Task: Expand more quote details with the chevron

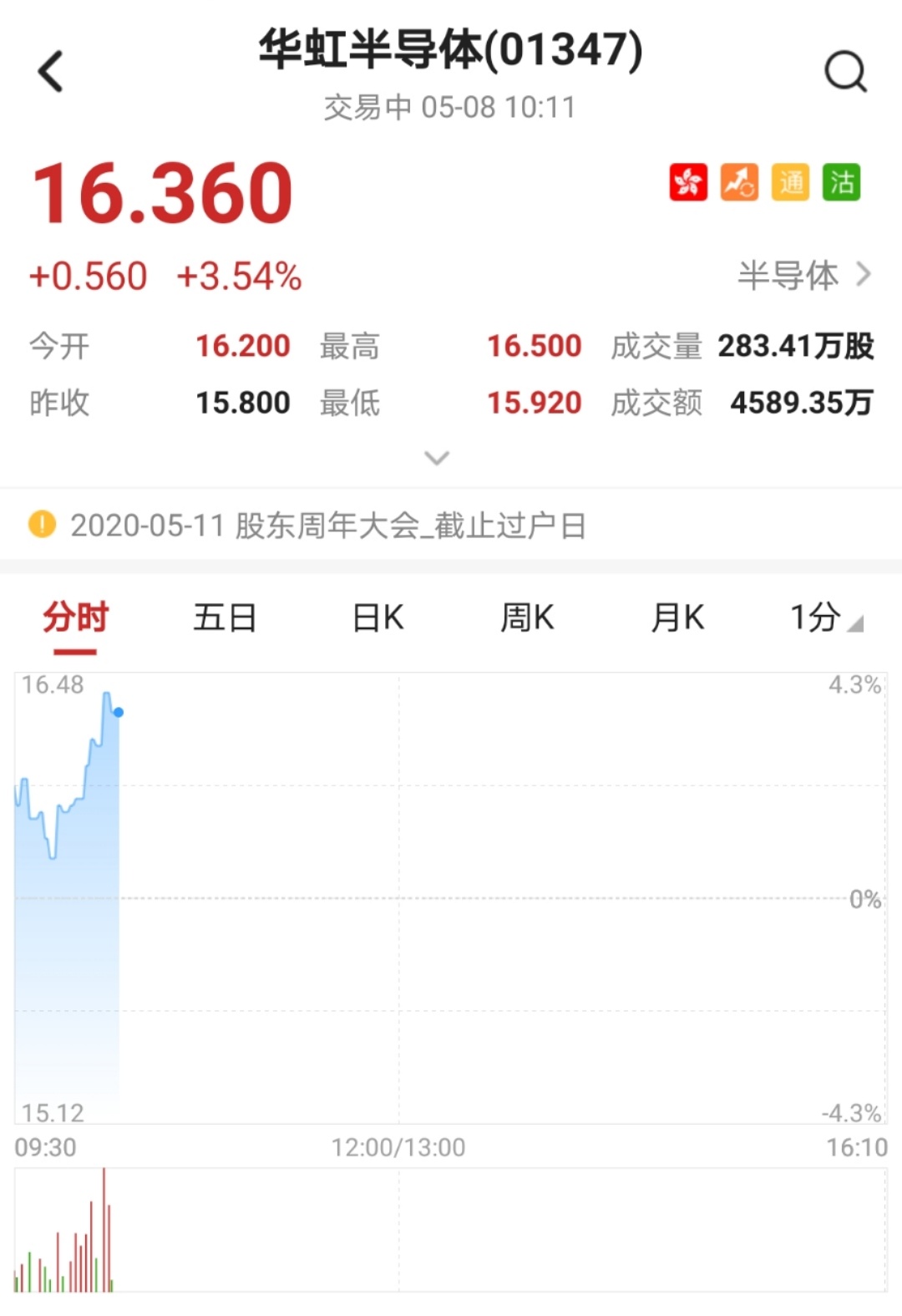Action: click(437, 458)
